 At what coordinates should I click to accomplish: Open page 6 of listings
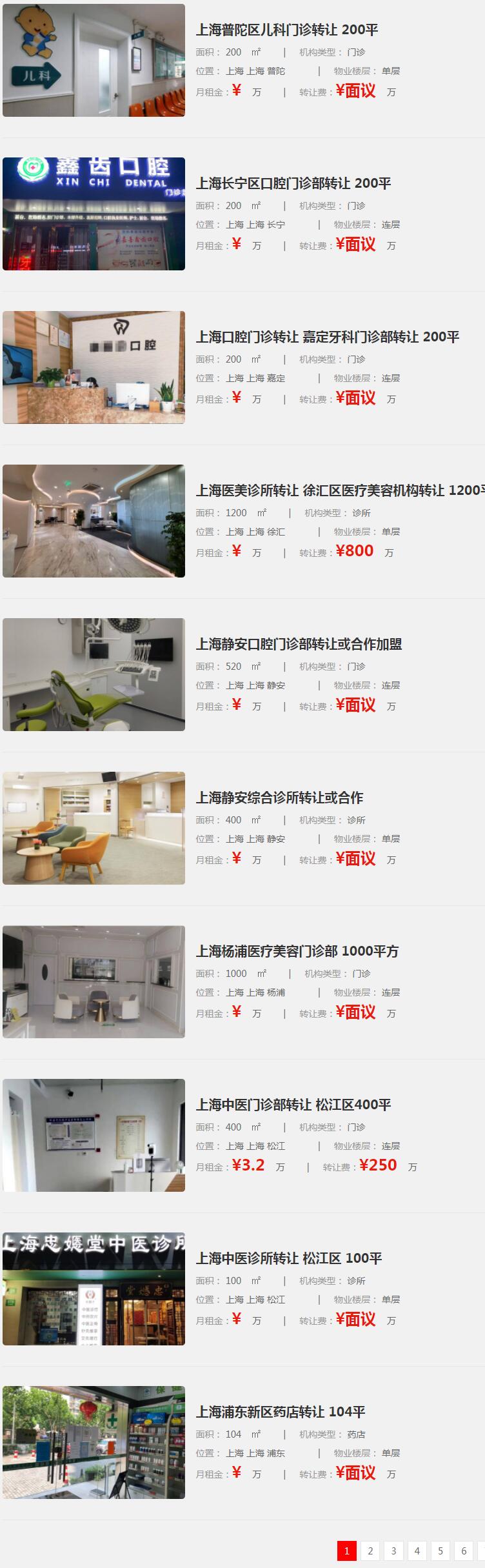464,1551
